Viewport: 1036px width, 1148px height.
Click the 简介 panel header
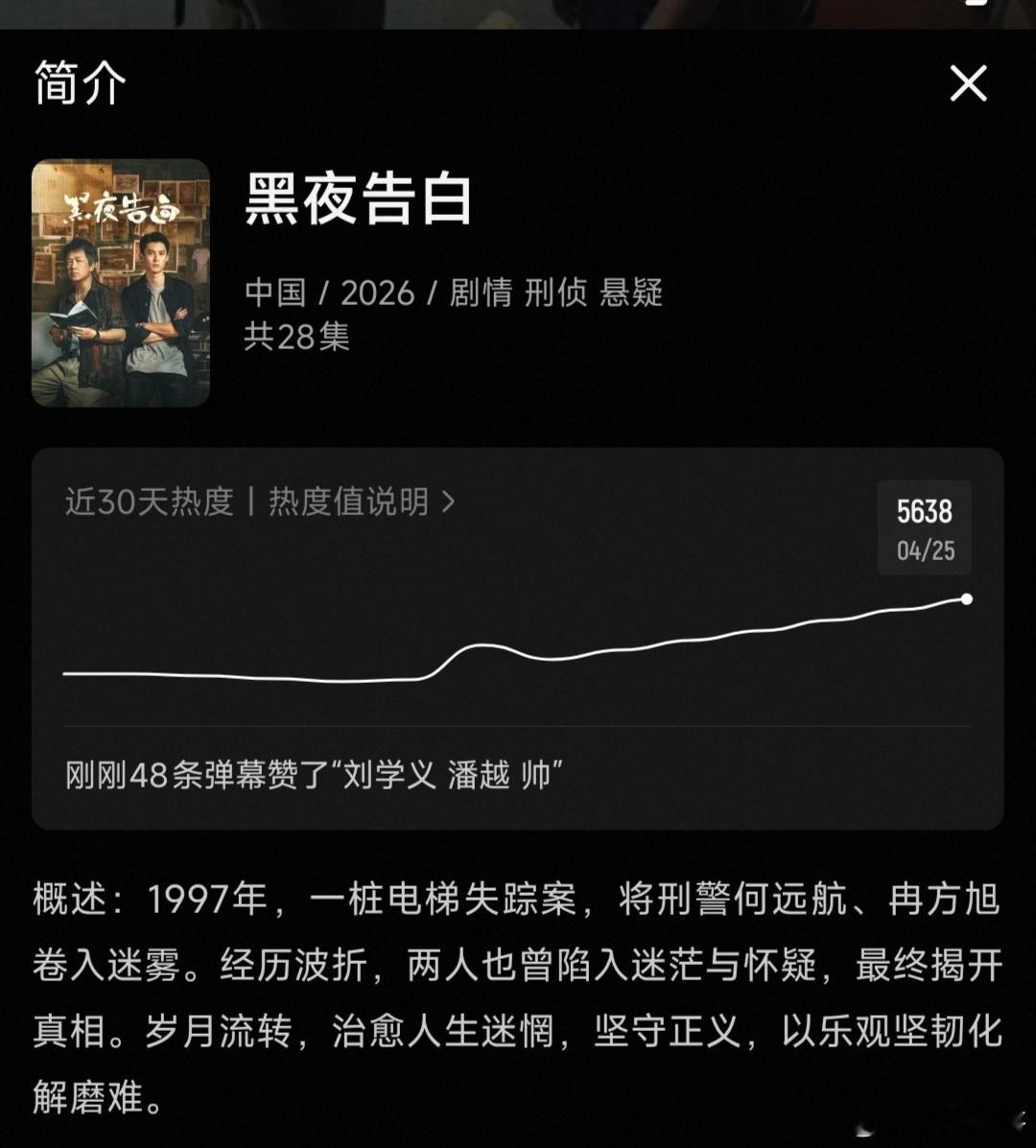(80, 84)
